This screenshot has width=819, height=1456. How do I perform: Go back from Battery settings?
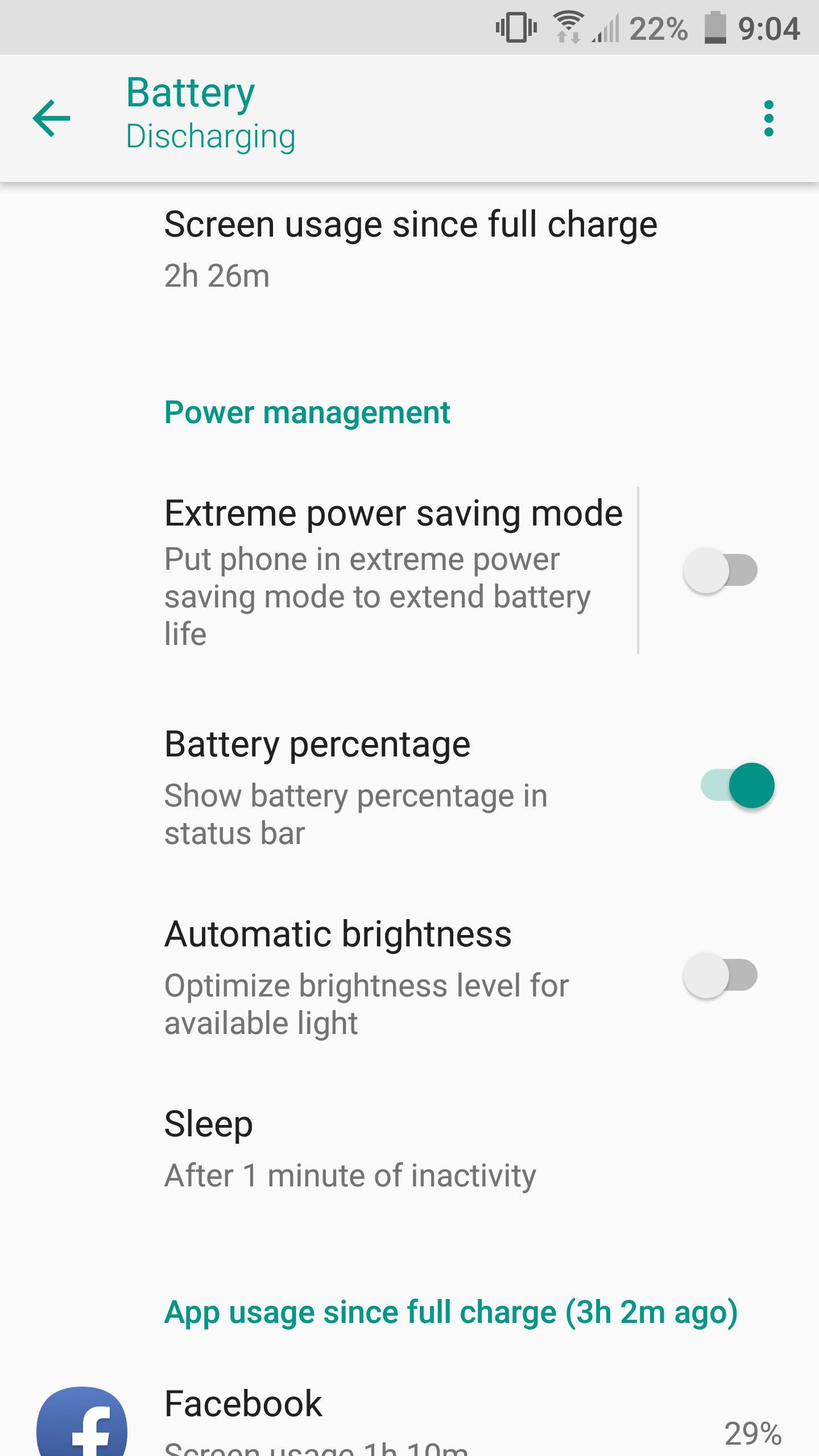coord(51,118)
